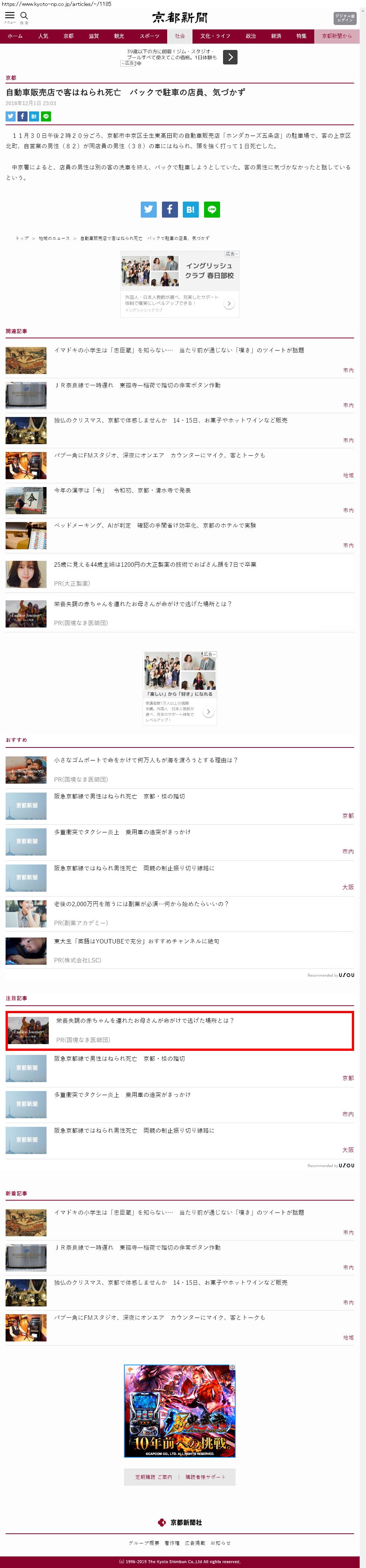Switch to the ホーム tab
The width and height of the screenshot is (366, 1568).
coord(15,36)
